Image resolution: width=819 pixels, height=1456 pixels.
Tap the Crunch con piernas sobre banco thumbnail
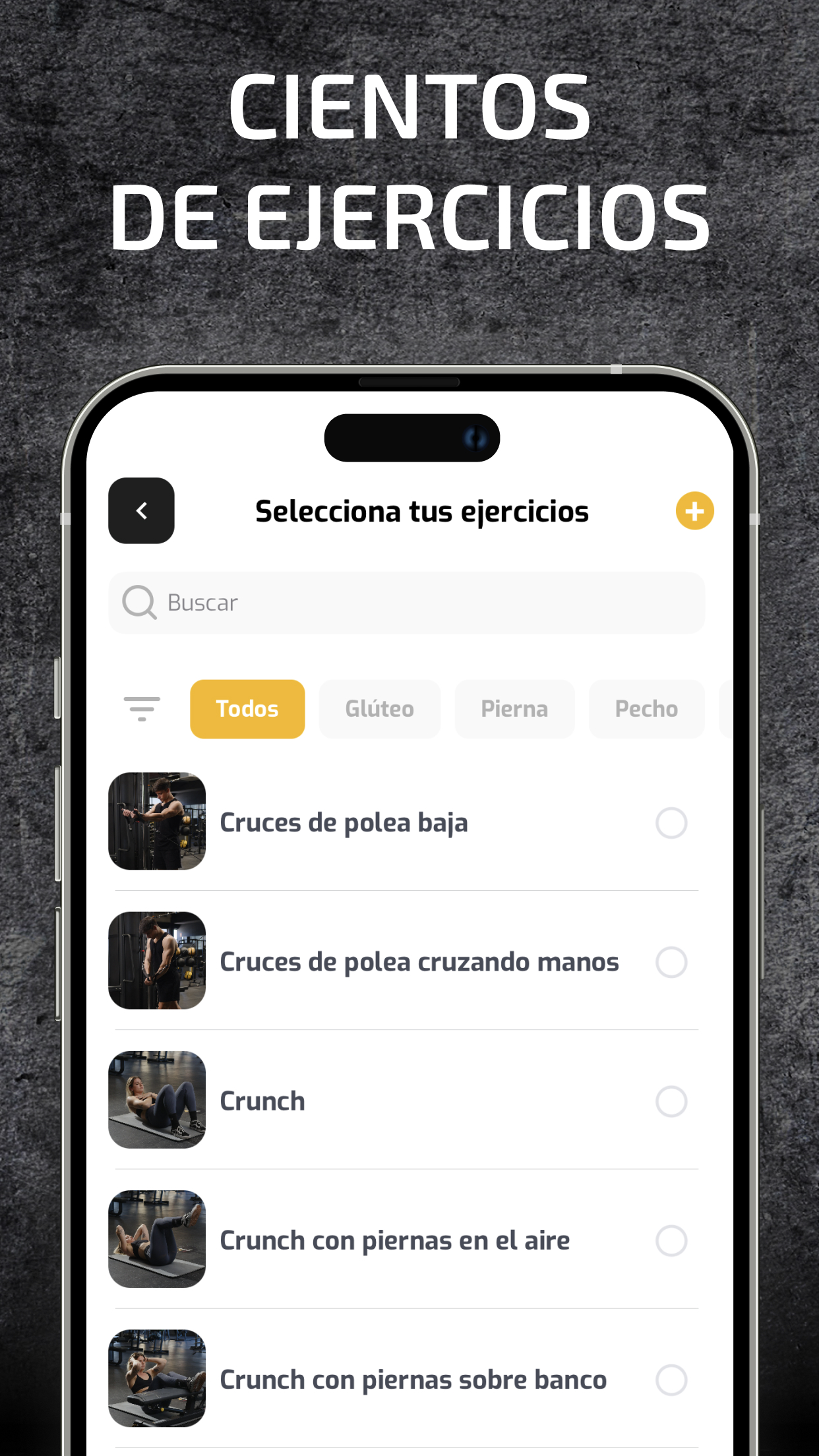(x=157, y=1380)
